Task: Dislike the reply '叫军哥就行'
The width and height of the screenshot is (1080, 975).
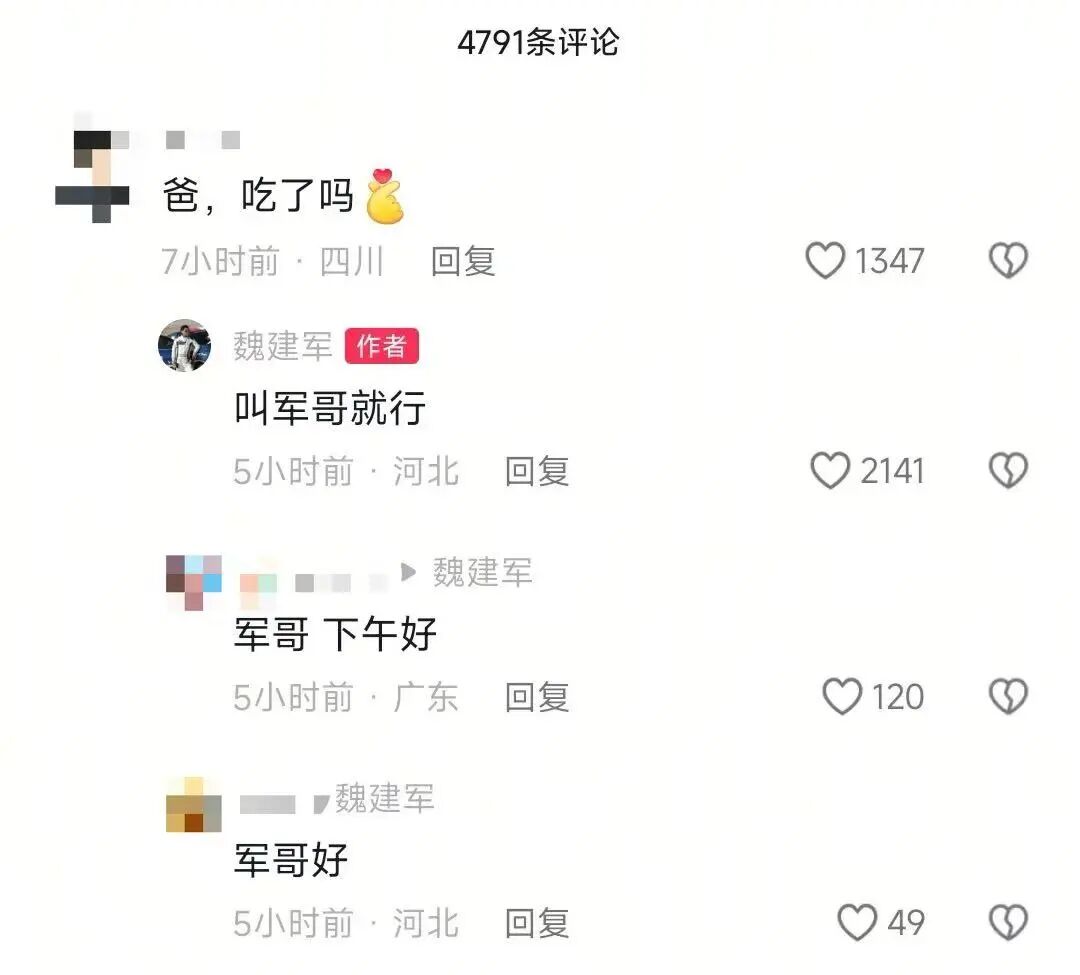Action: 1008,470
